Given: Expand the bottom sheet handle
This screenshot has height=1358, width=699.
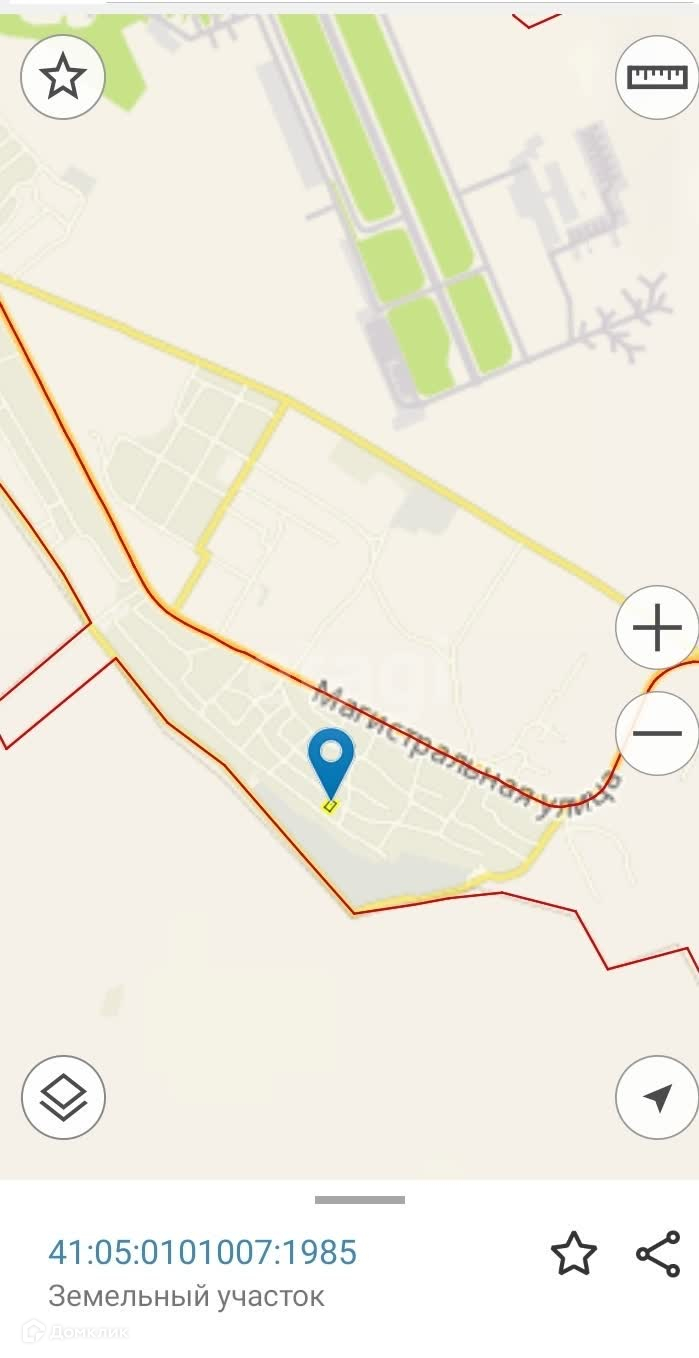Looking at the screenshot, I should tap(360, 1199).
